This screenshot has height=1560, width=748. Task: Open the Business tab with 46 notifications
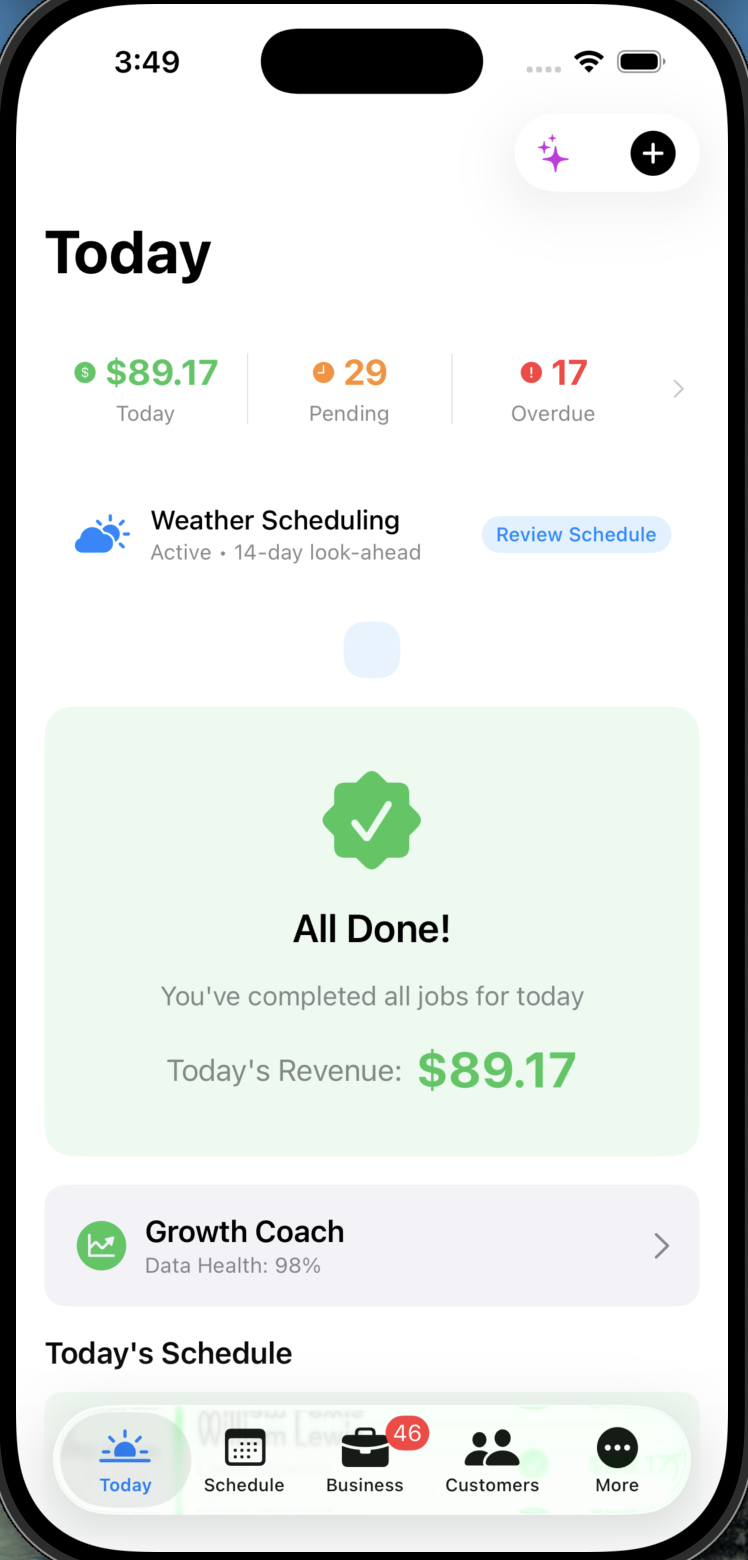364,1459
